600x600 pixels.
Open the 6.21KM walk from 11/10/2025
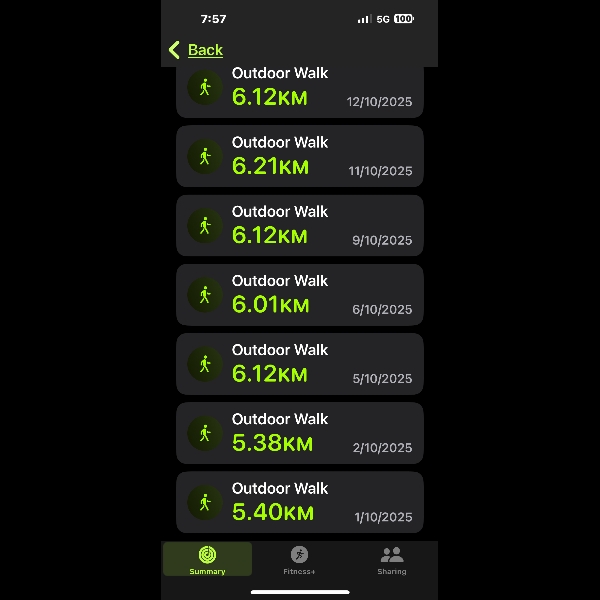299,156
